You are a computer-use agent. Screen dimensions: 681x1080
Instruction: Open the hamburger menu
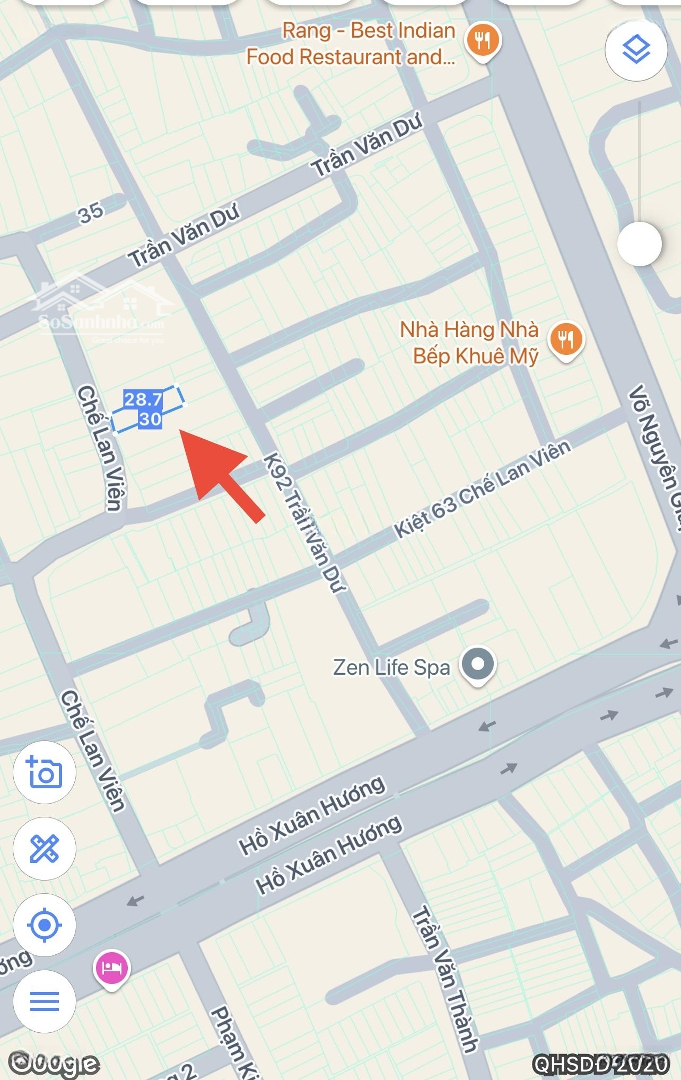tap(45, 1000)
